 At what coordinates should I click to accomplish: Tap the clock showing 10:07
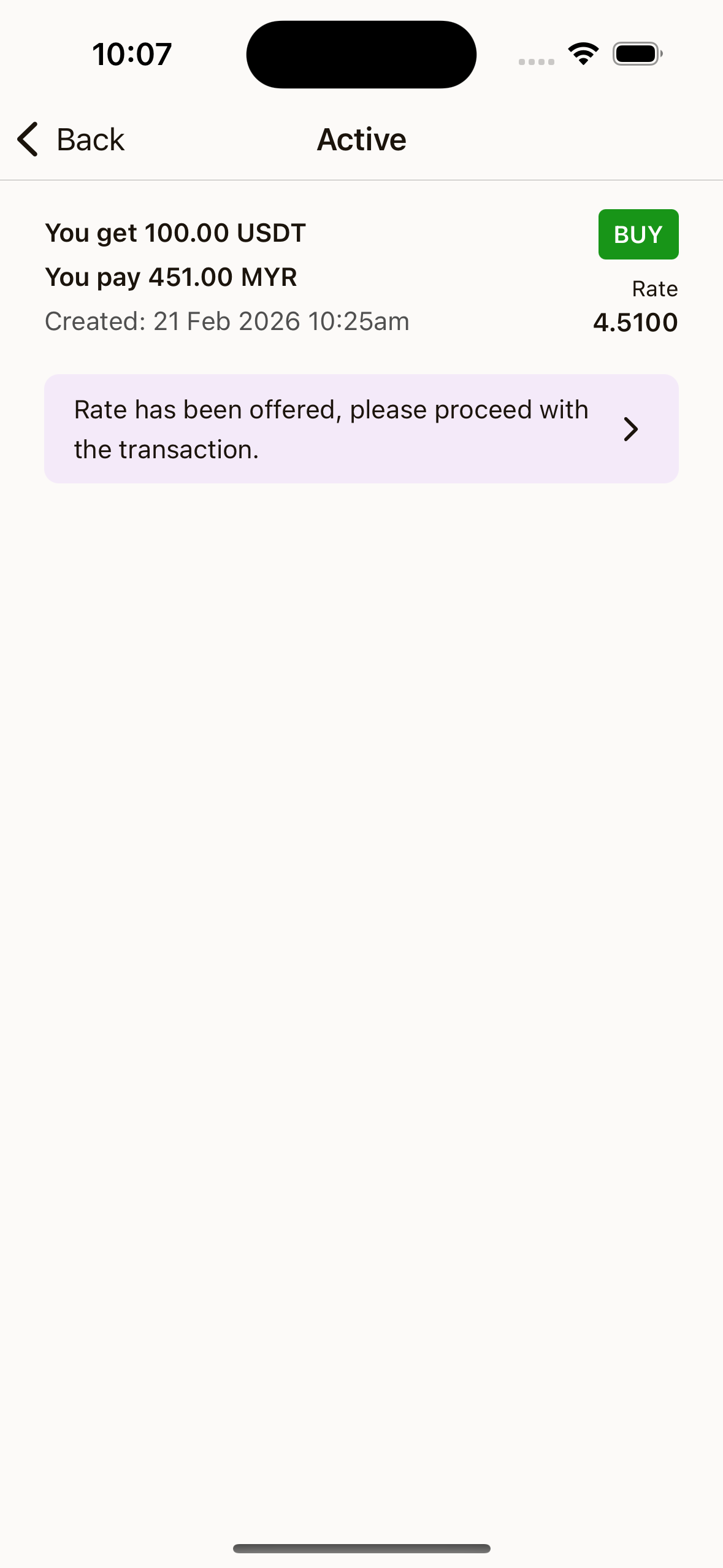click(132, 53)
